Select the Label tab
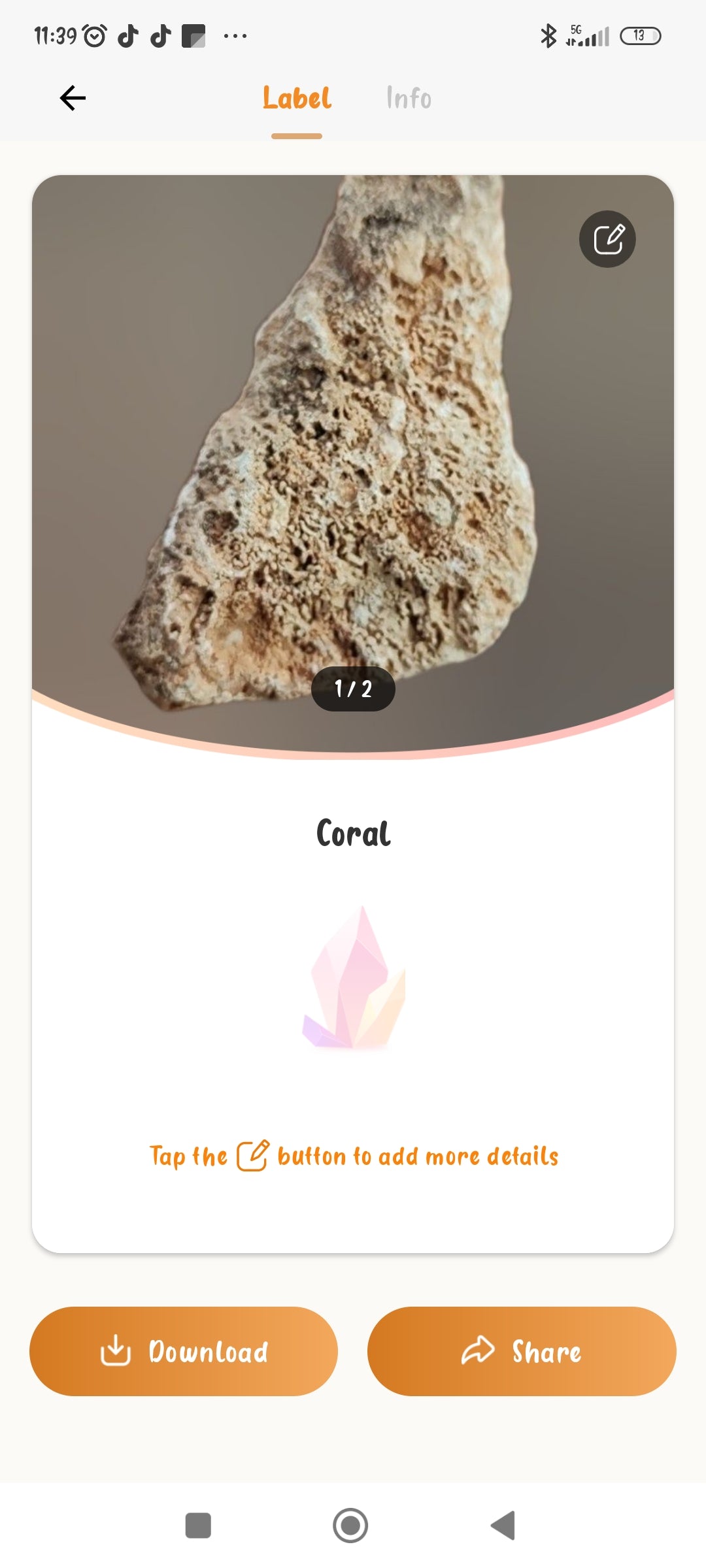 click(297, 99)
